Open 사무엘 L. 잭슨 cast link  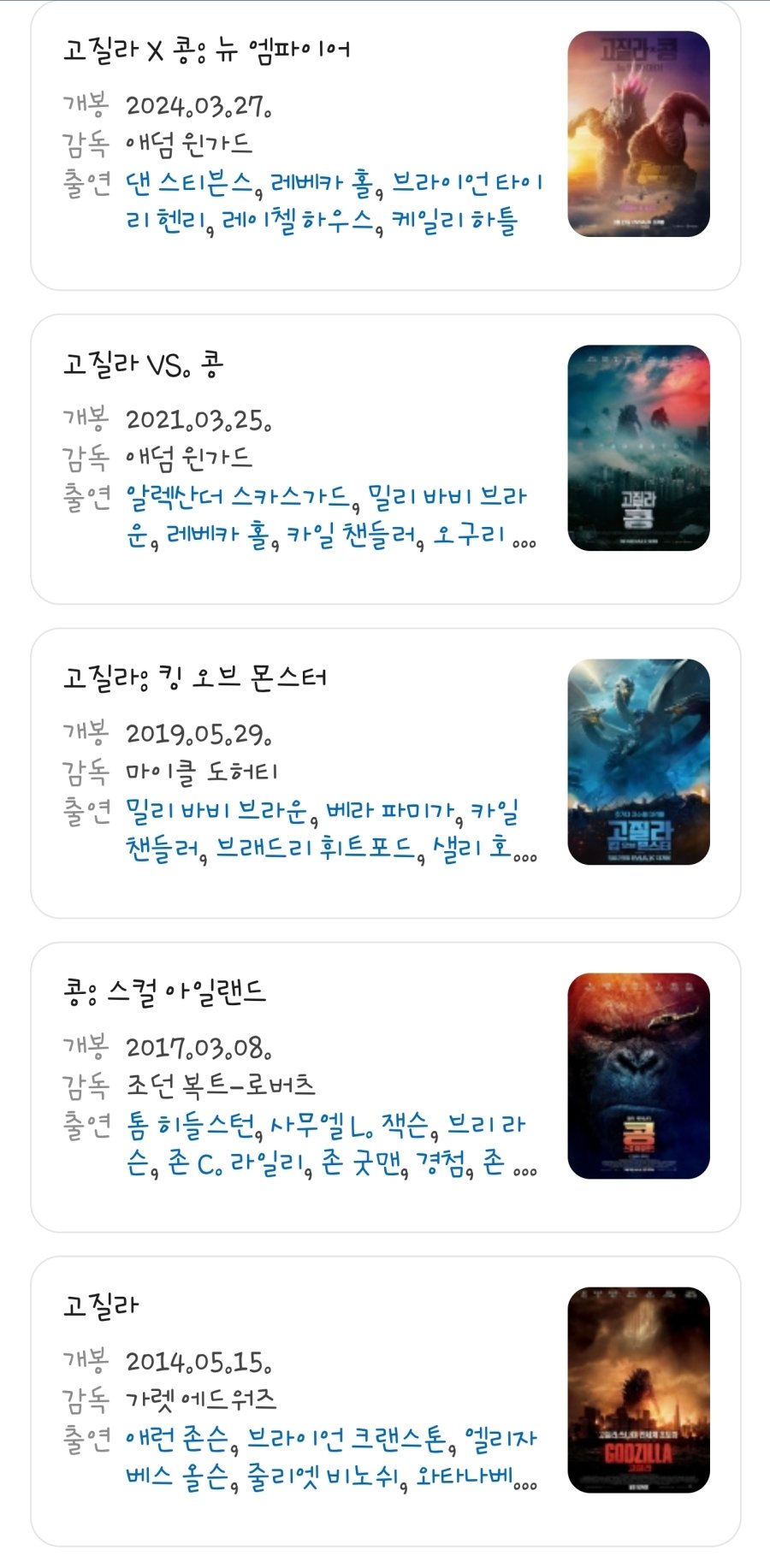348,1126
